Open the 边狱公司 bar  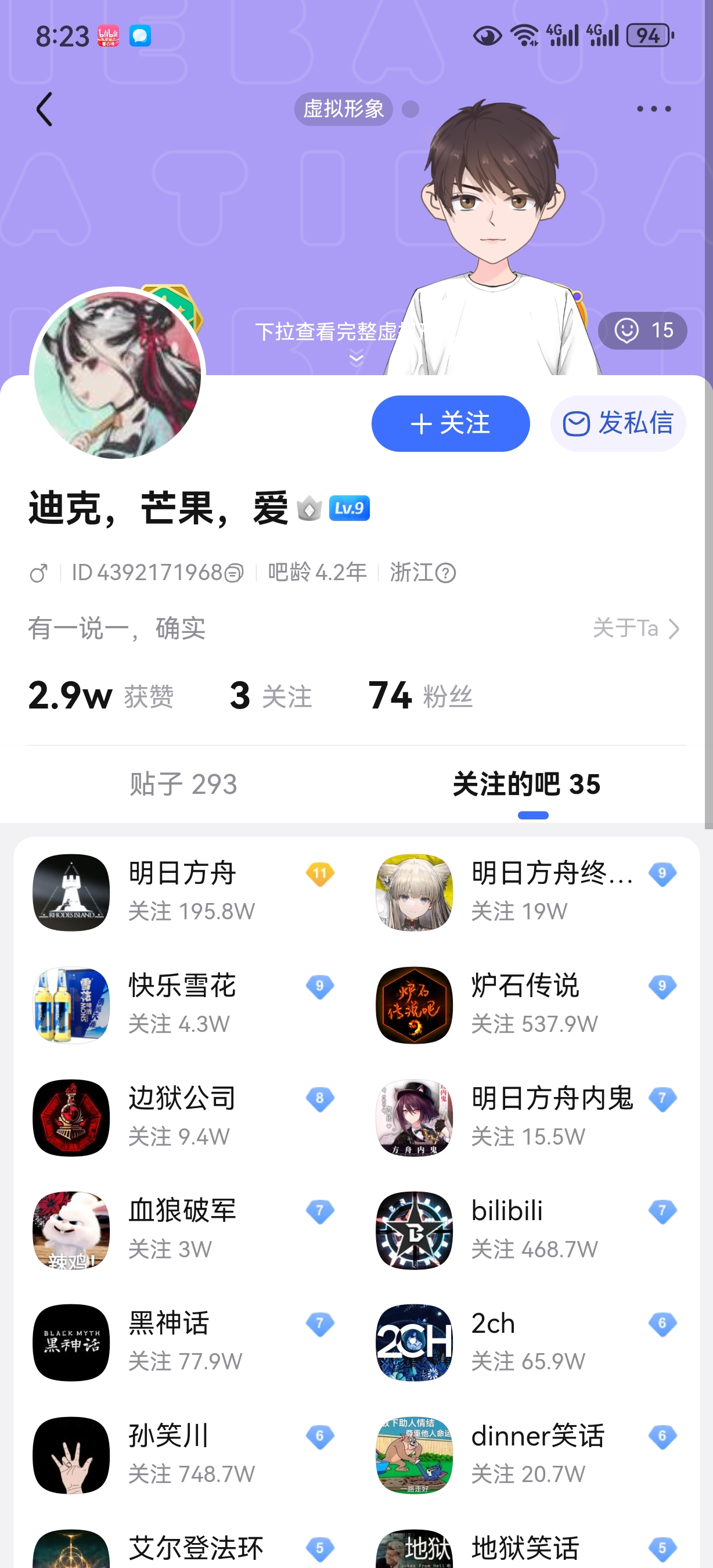coord(182,1116)
